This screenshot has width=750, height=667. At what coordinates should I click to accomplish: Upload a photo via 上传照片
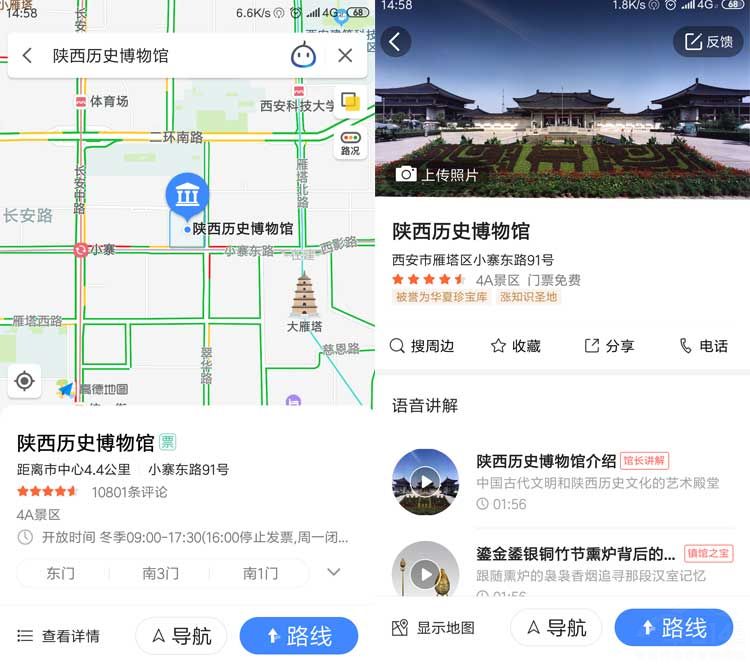pos(438,175)
